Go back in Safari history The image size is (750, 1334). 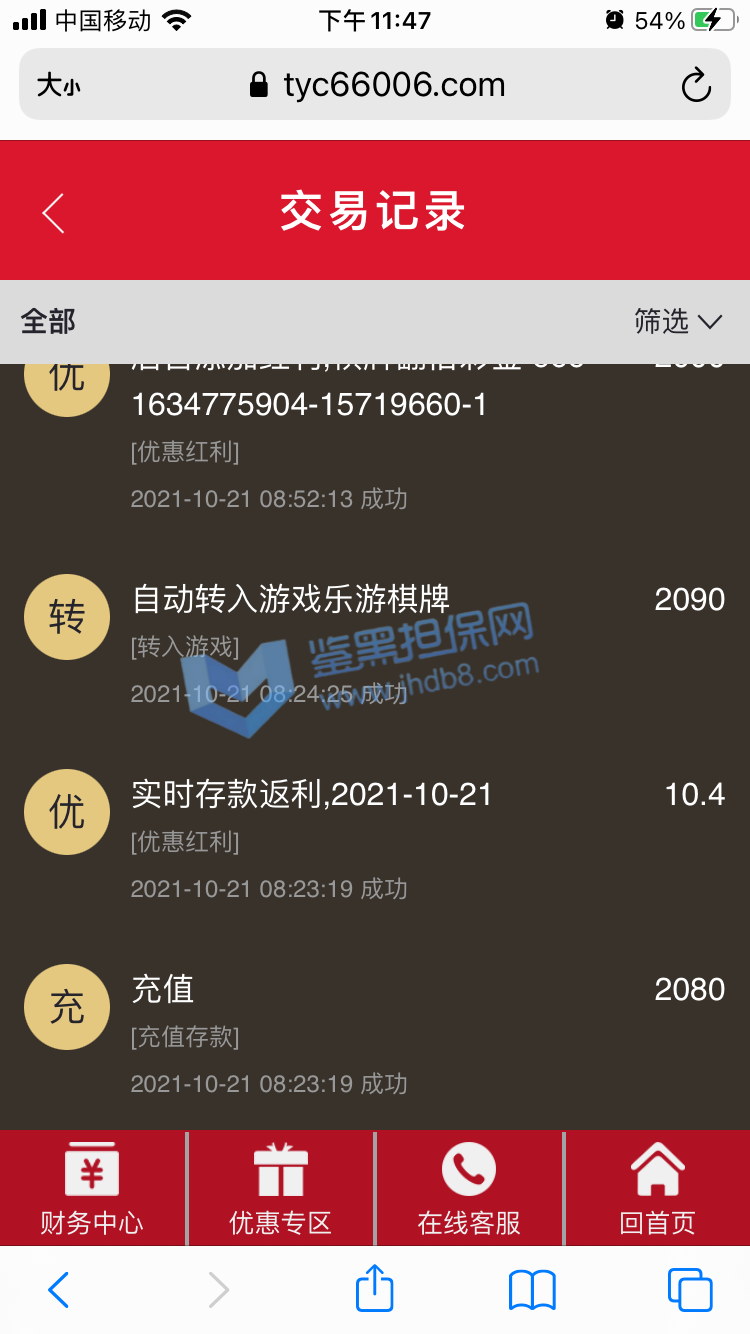(x=59, y=1290)
